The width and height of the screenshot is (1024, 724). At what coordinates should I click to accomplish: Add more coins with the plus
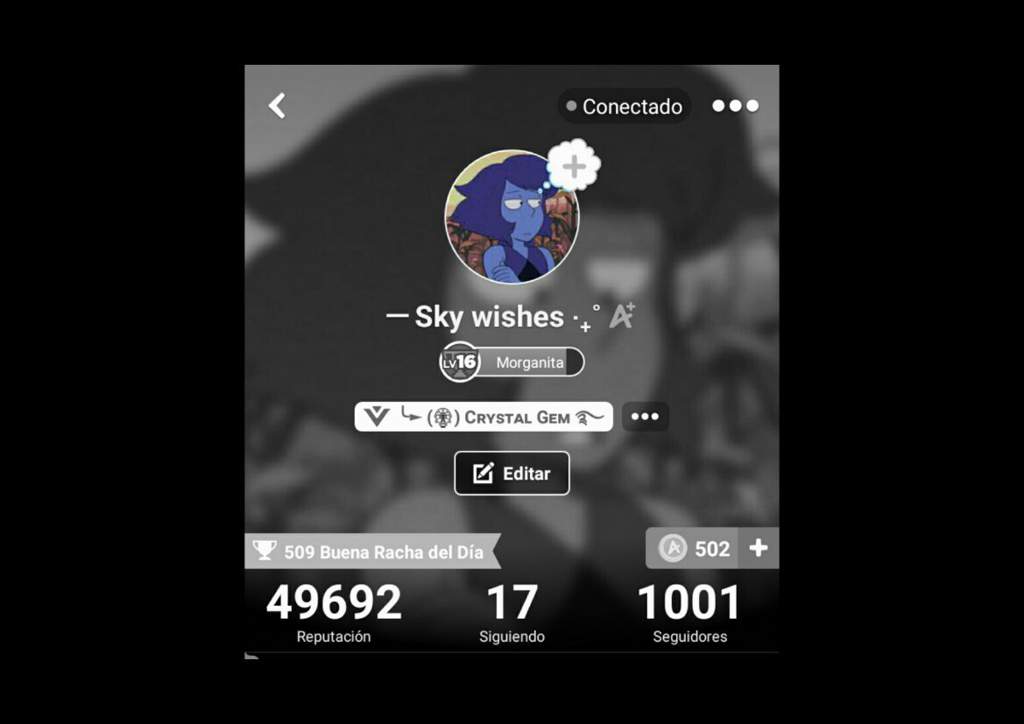click(759, 548)
